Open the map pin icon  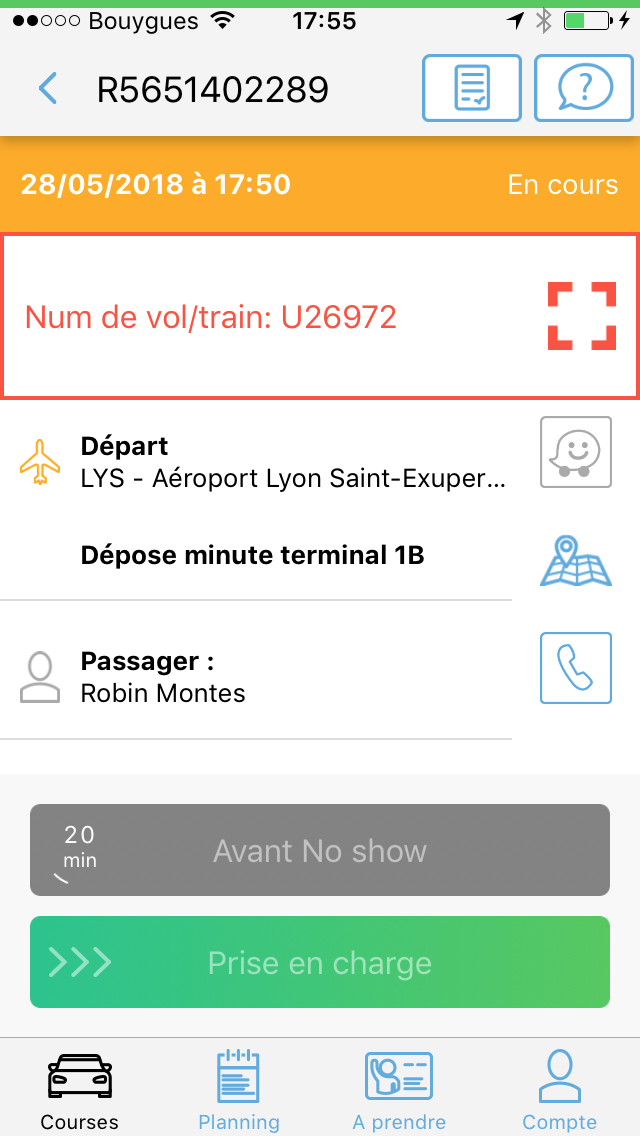[575, 561]
